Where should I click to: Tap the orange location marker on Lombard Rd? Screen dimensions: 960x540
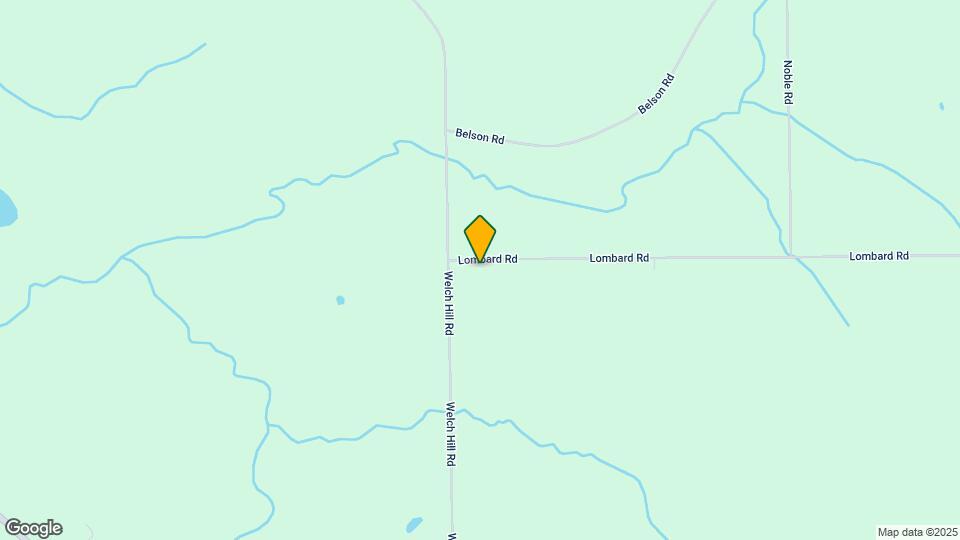(480, 239)
